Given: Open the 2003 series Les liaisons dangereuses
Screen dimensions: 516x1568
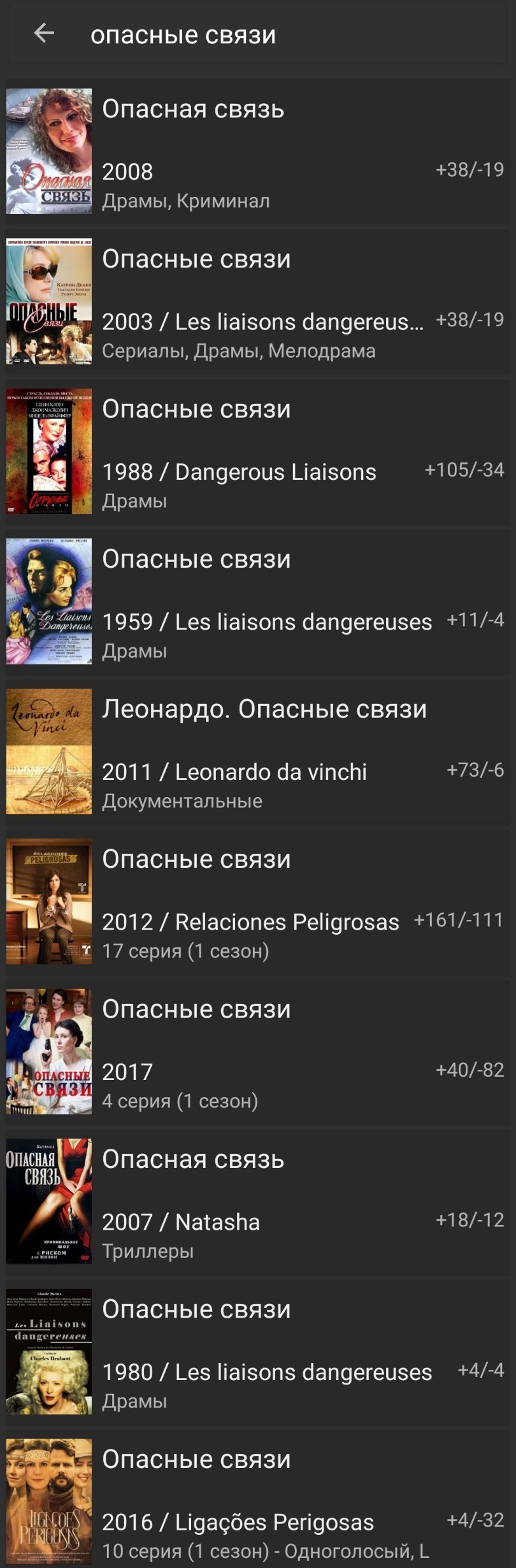Looking at the screenshot, I should point(257,301).
